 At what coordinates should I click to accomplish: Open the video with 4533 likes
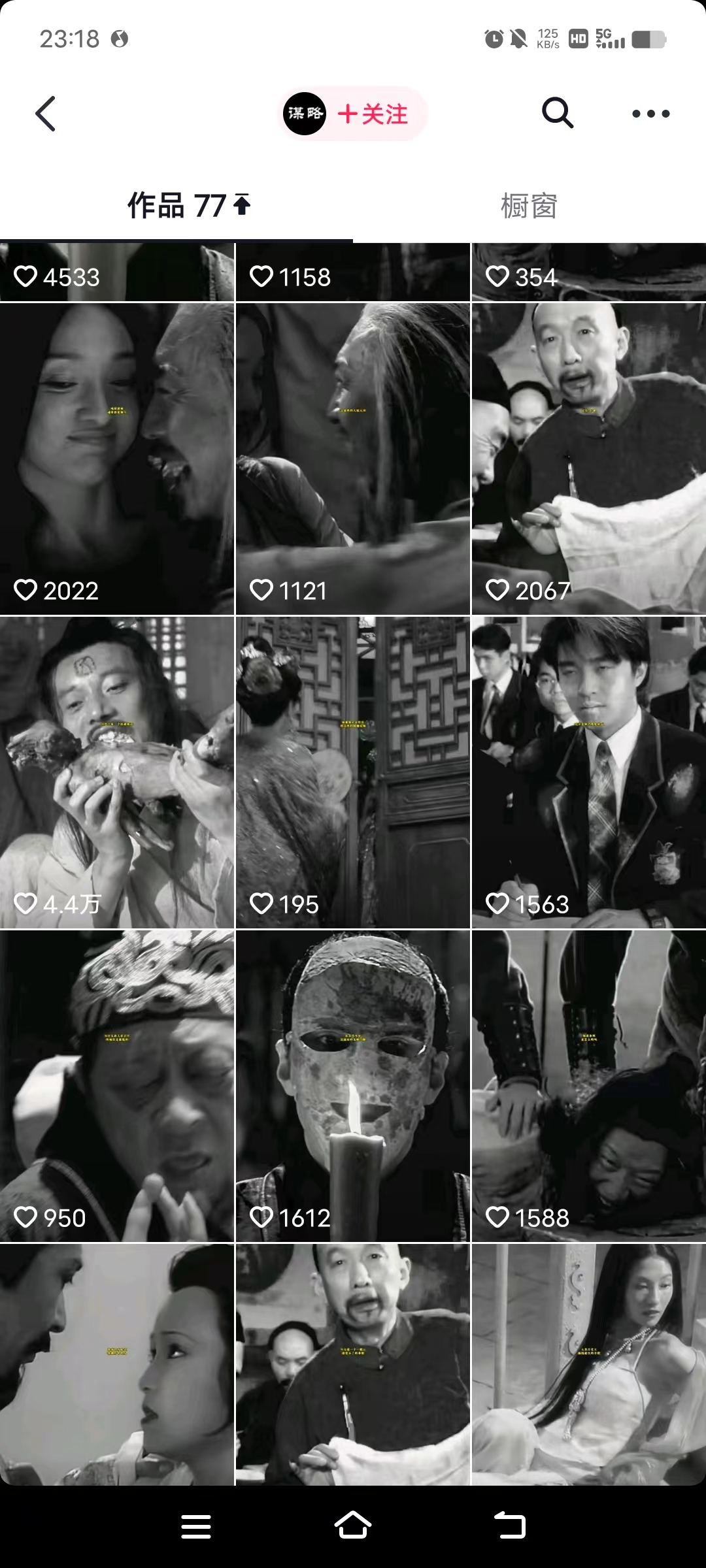point(116,273)
